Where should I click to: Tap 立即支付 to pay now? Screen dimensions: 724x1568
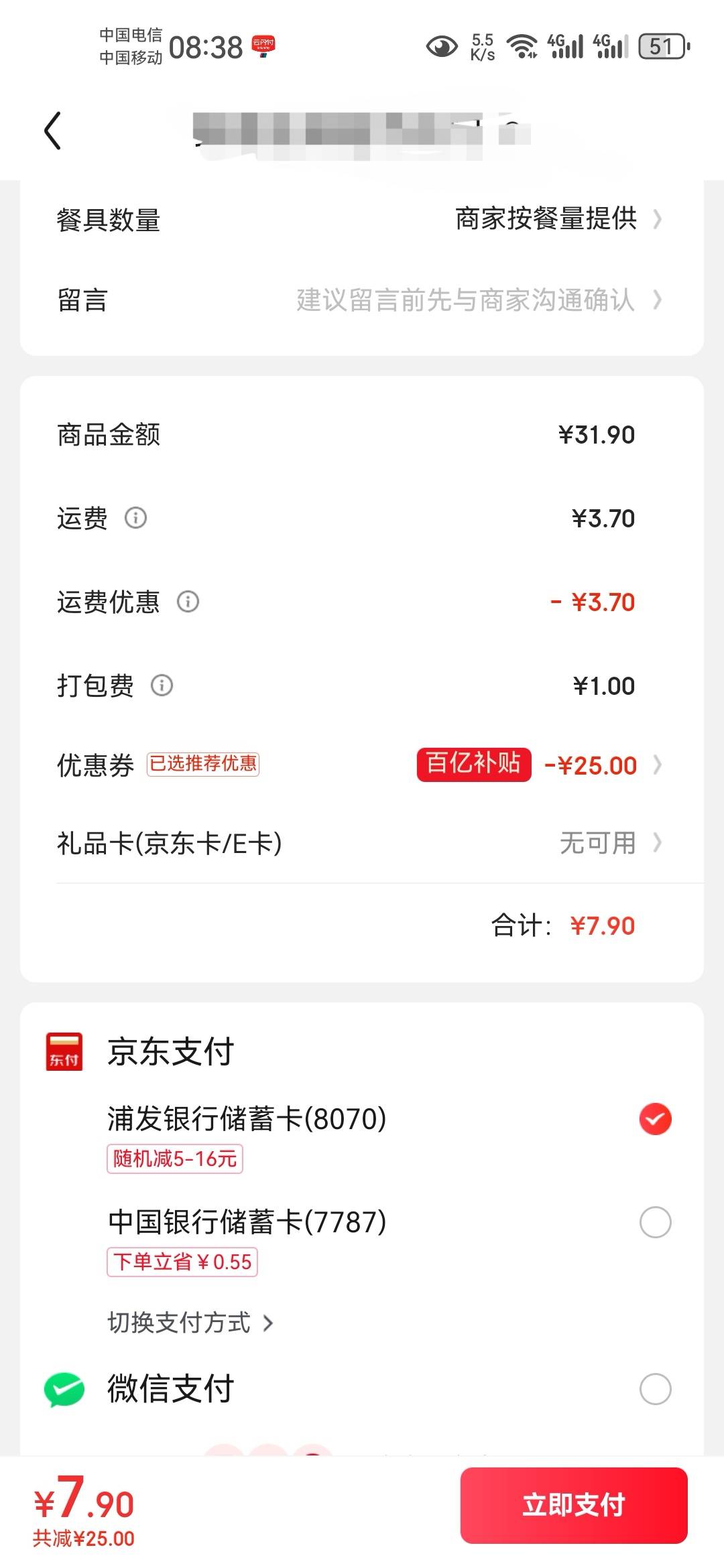tap(574, 1505)
